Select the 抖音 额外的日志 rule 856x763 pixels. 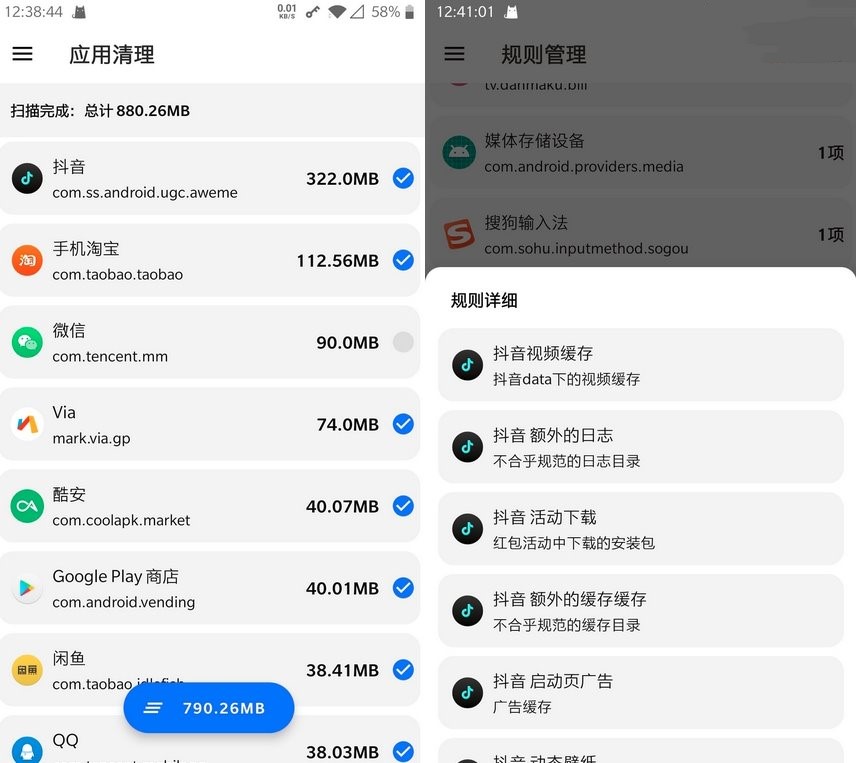point(641,447)
